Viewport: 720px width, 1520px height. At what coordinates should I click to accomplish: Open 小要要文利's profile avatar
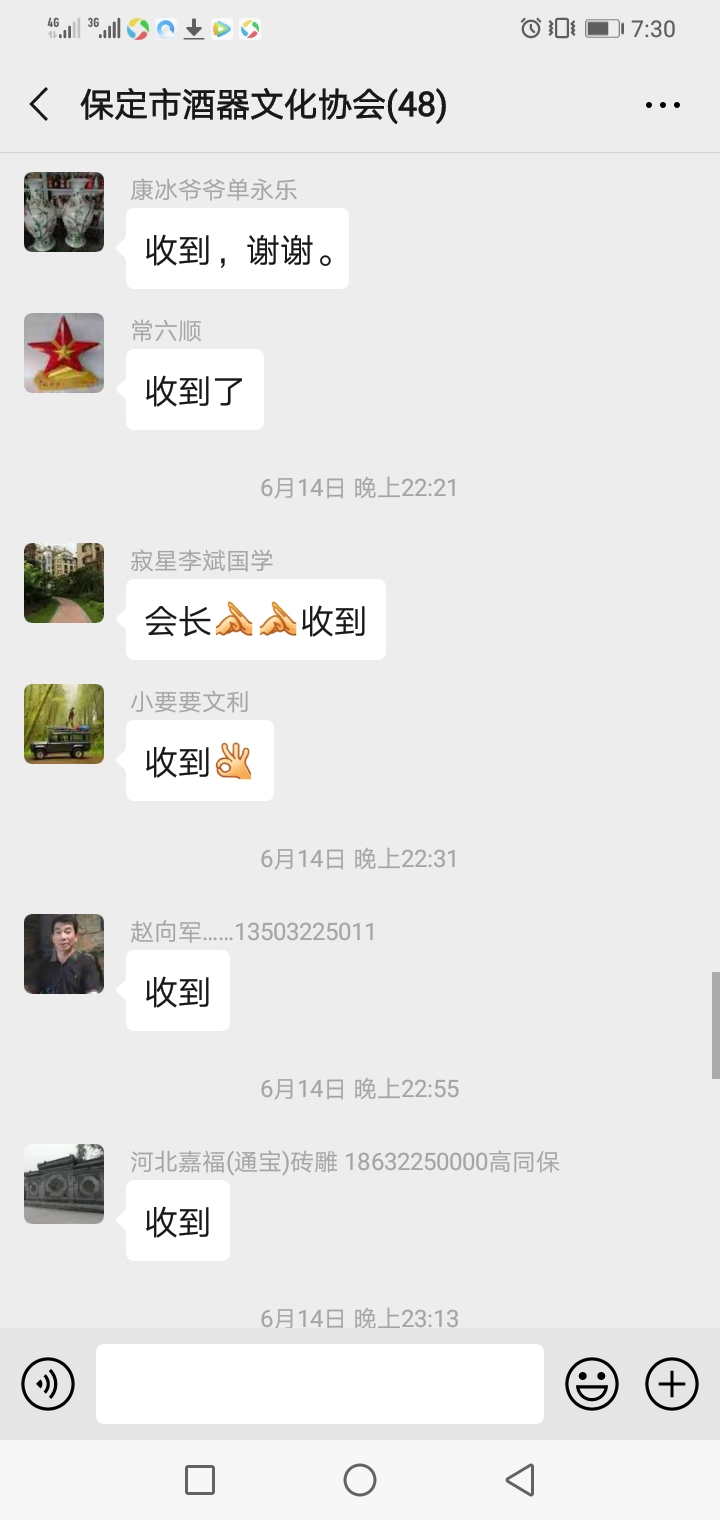point(64,724)
